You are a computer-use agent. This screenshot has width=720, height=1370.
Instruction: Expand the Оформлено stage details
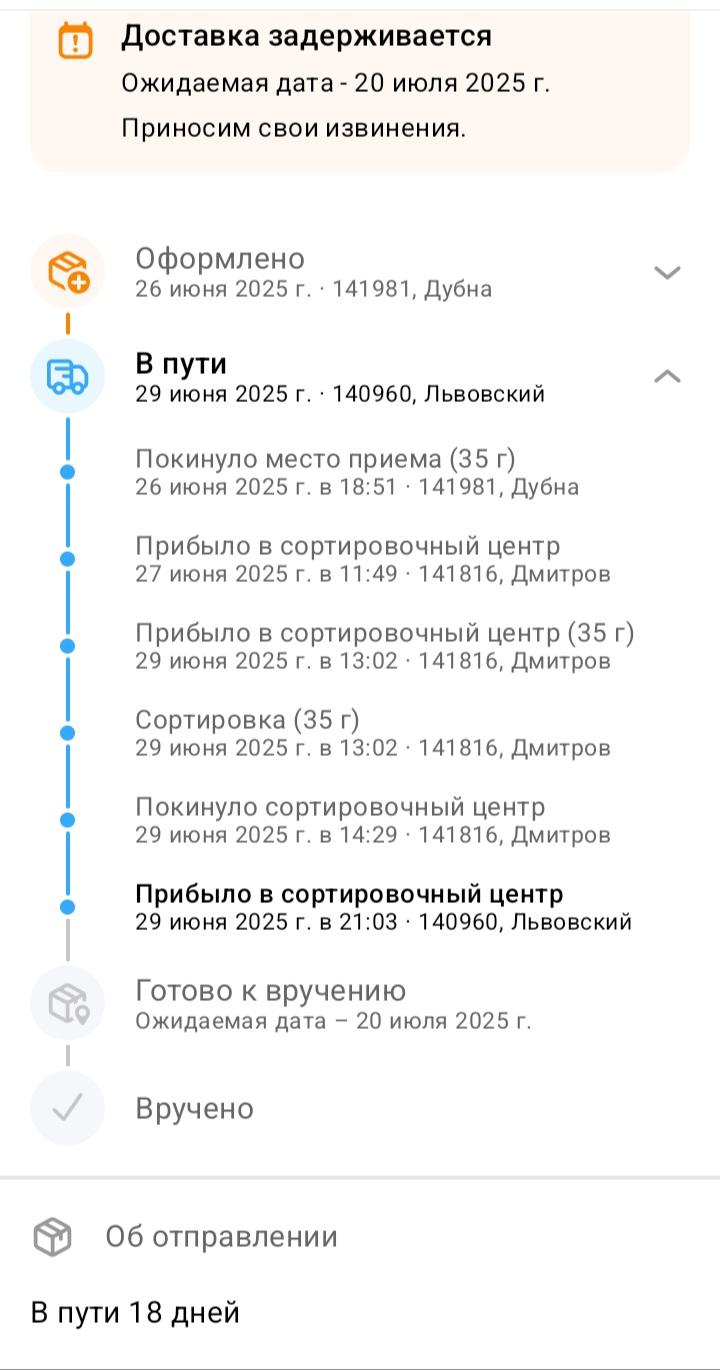(667, 272)
